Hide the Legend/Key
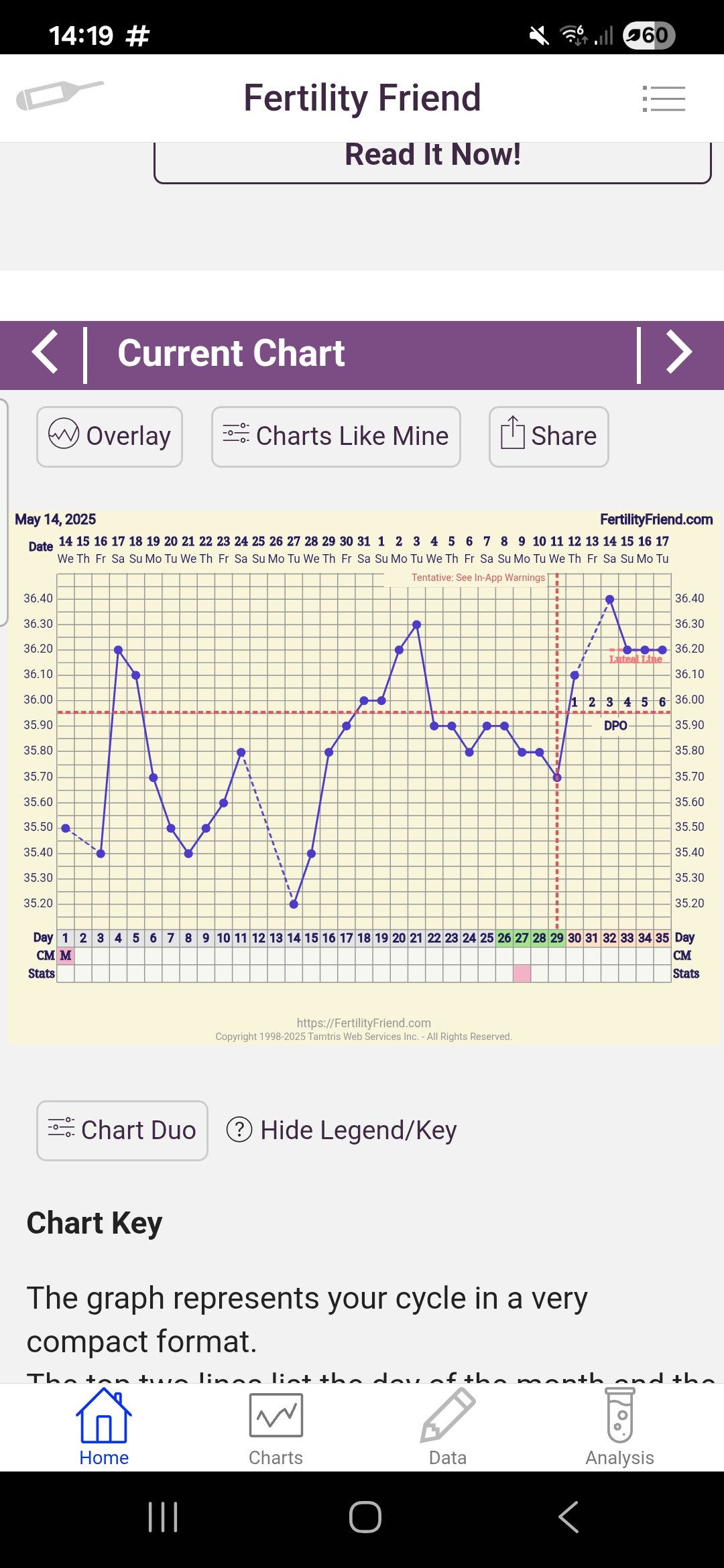Screen dimensions: 724x1568 pos(342,1130)
